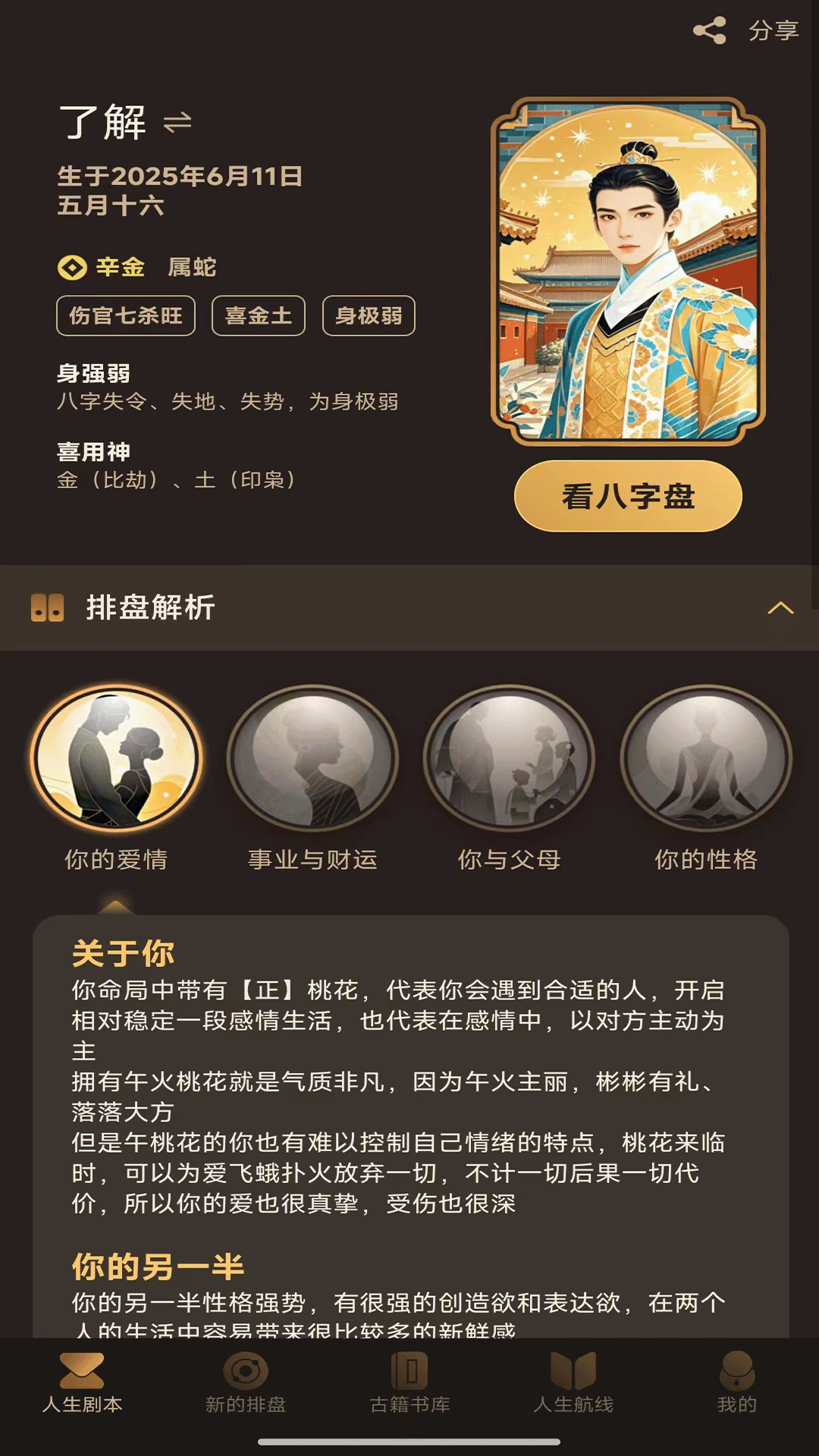Open the 我的 profile tab
This screenshot has height=1456, width=819.
pyautogui.click(x=737, y=1382)
